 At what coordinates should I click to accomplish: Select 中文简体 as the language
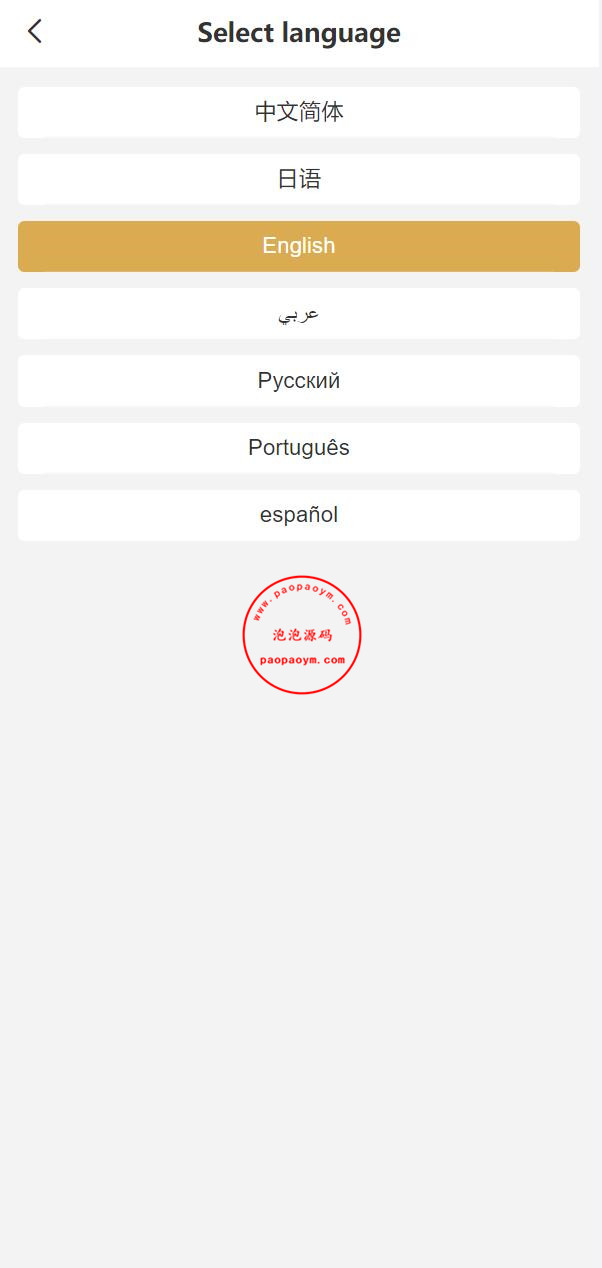(299, 112)
